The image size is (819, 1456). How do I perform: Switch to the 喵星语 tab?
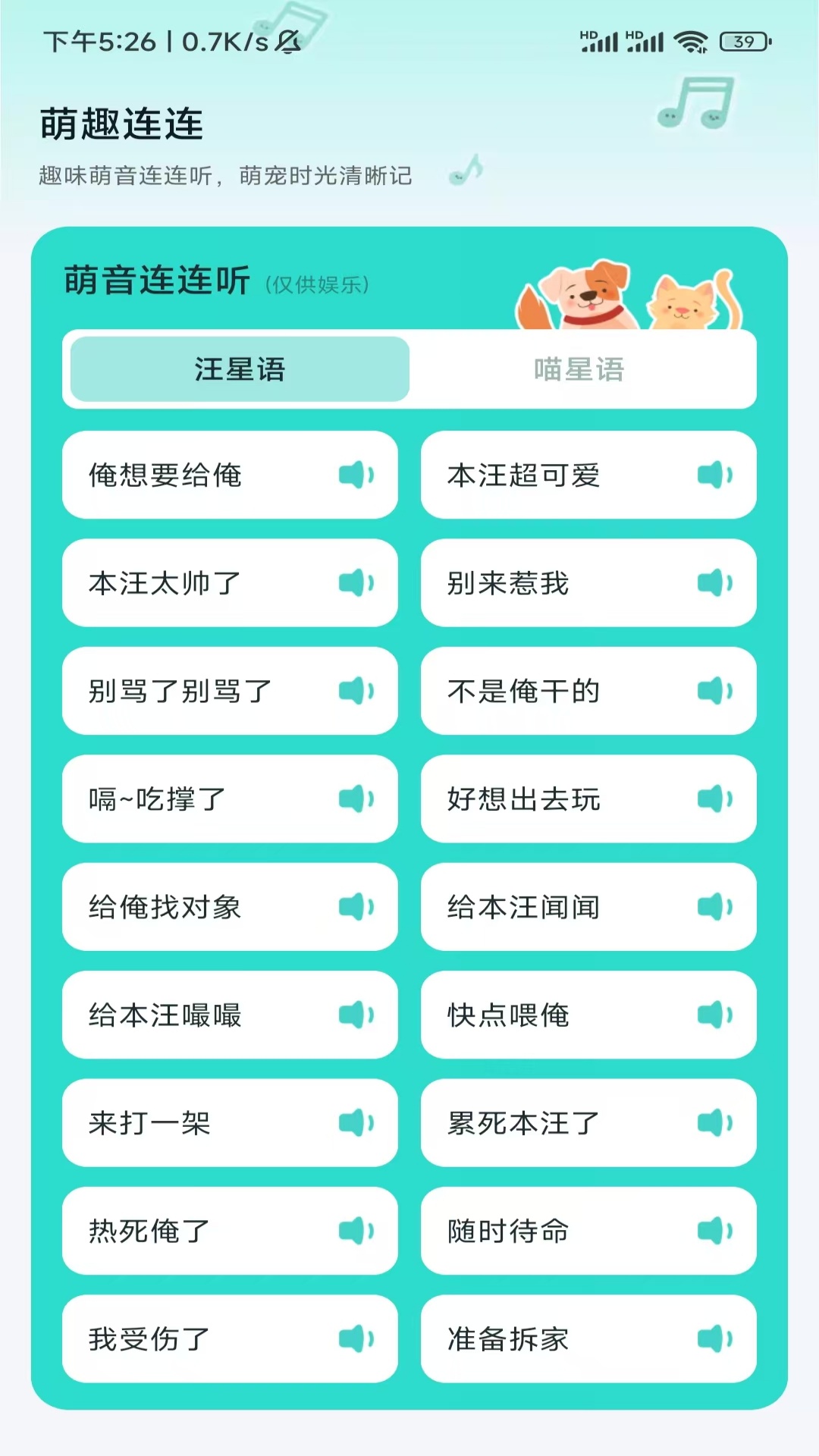coord(579,369)
